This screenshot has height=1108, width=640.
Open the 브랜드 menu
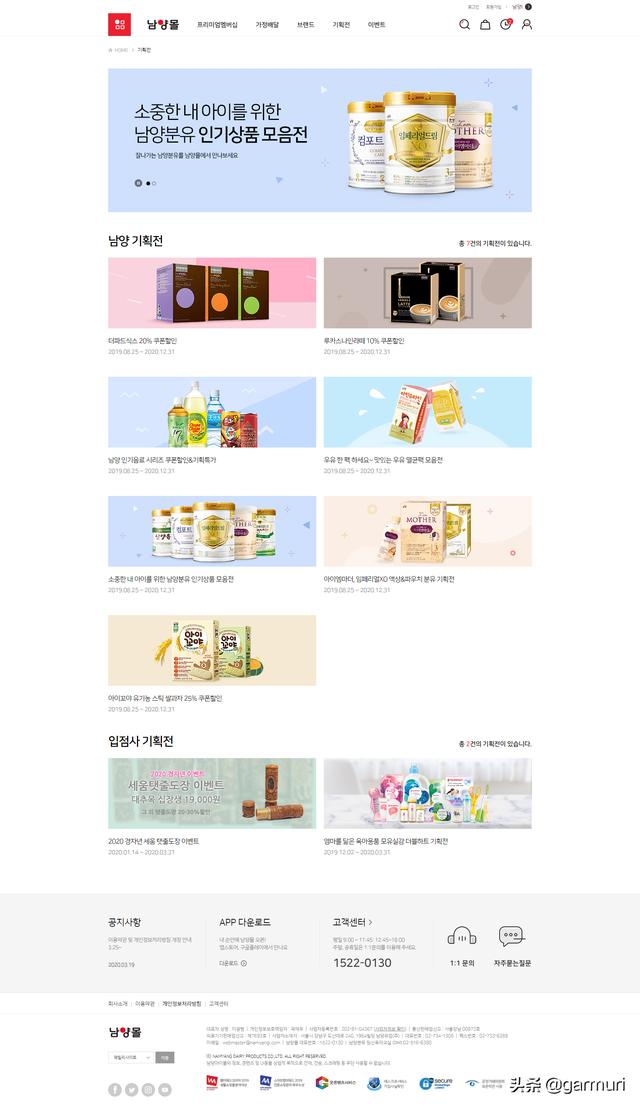pyautogui.click(x=305, y=25)
